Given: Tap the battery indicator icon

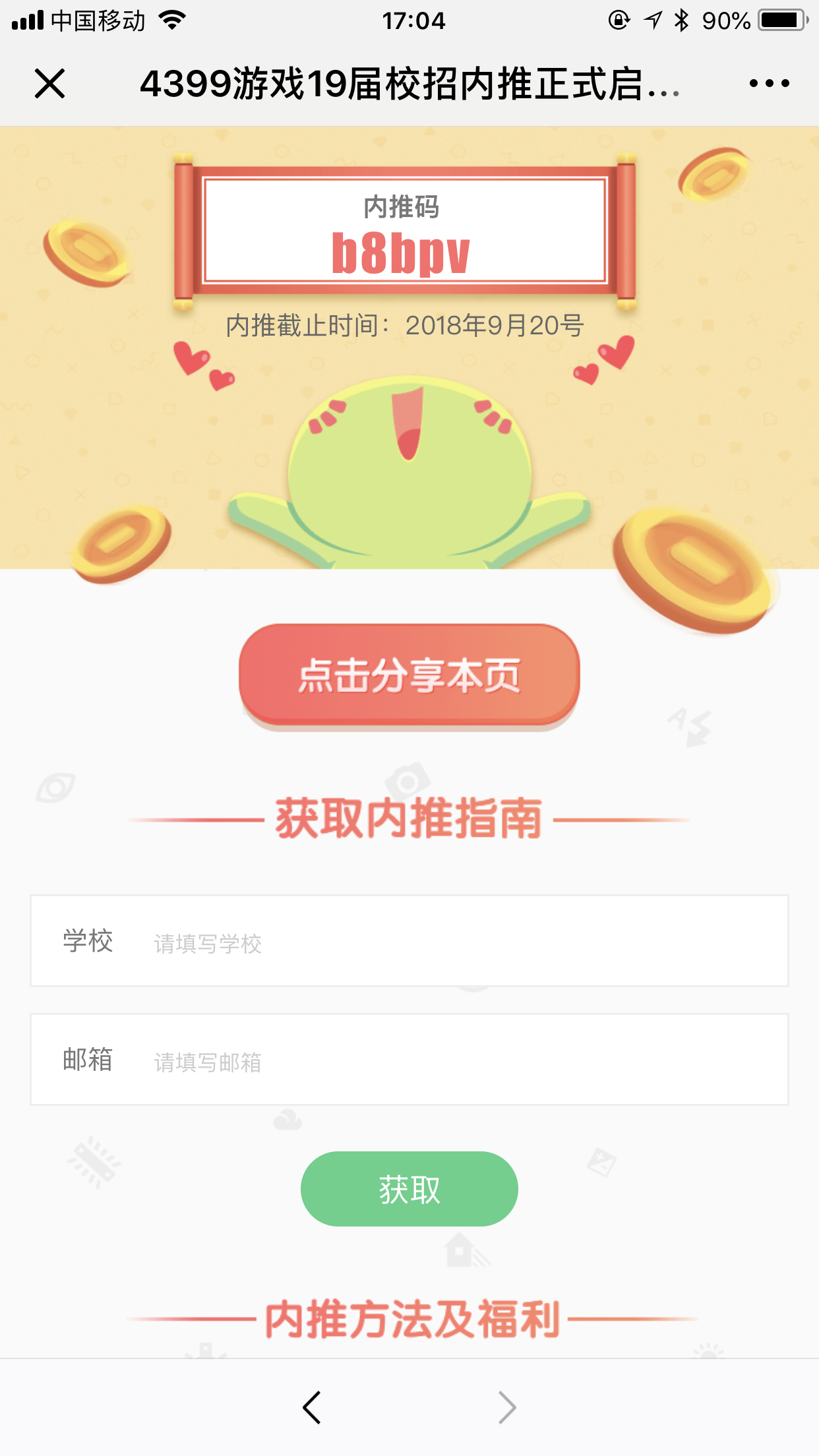Looking at the screenshot, I should 781,20.
